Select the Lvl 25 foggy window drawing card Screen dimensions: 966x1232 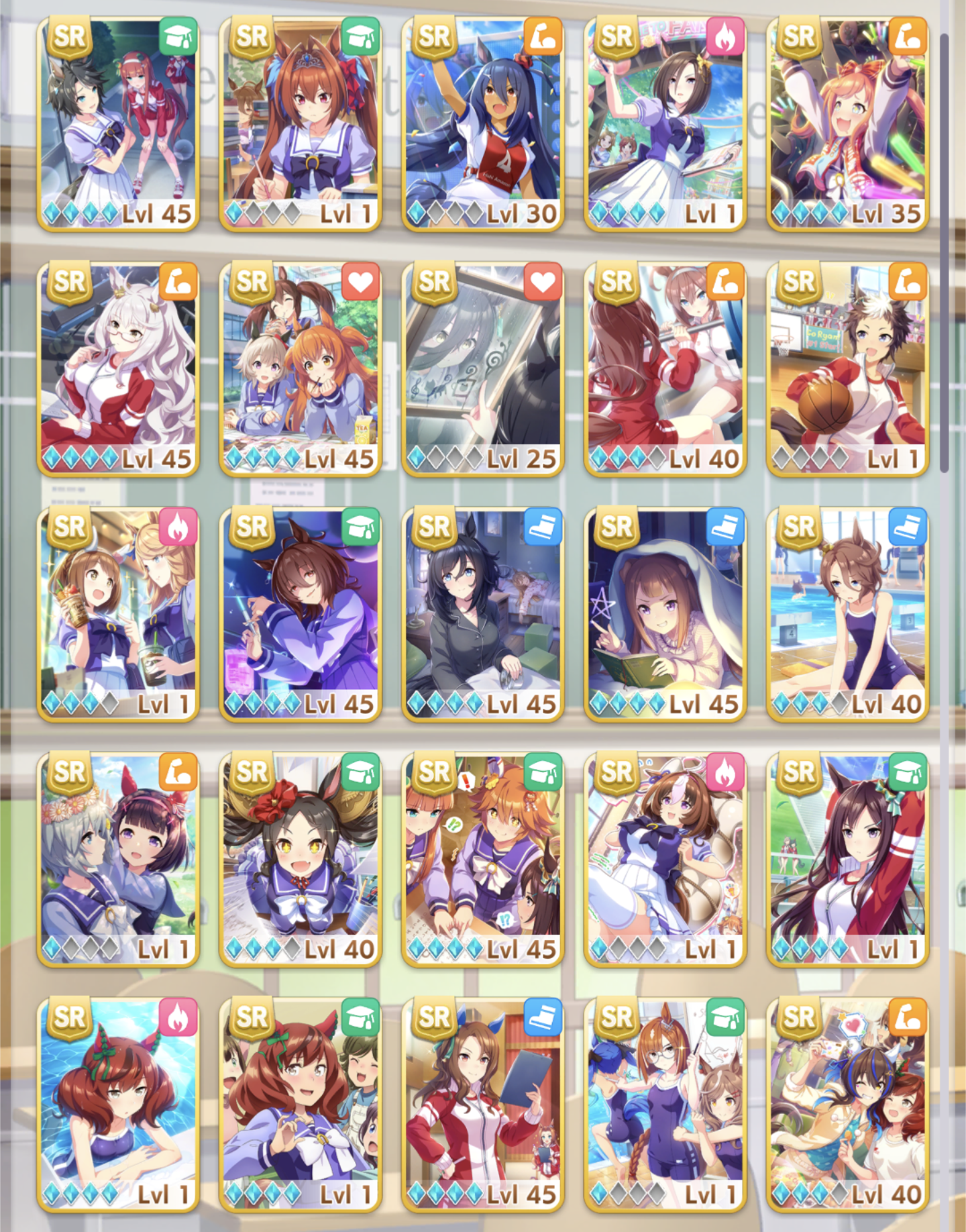483,369
